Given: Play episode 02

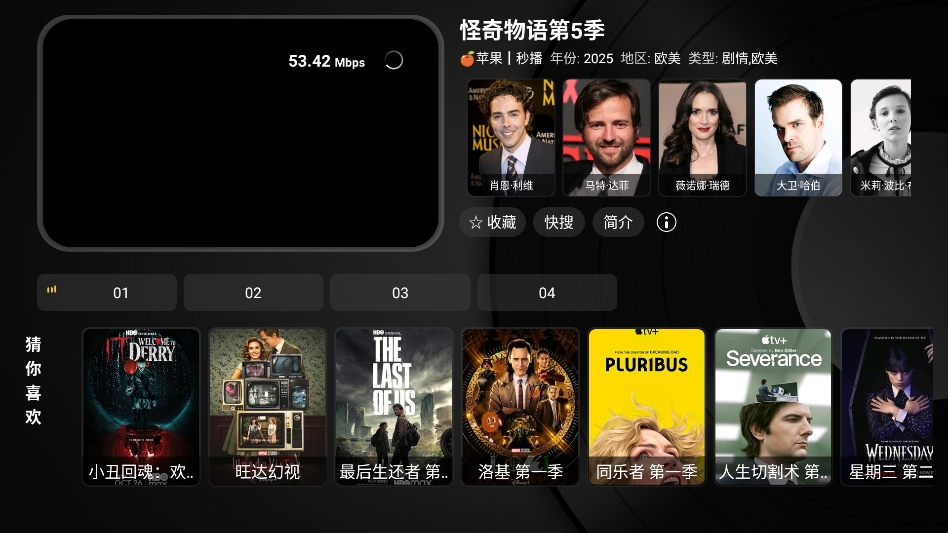Looking at the screenshot, I should pyautogui.click(x=253, y=293).
